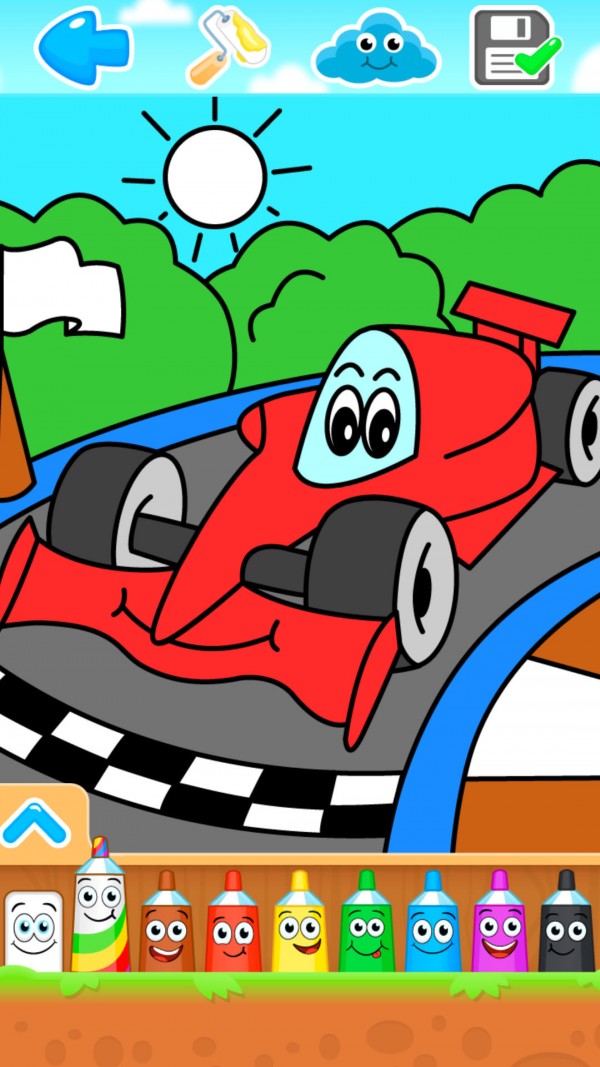Image resolution: width=600 pixels, height=1067 pixels.
Task: Expand the palette with the up chevron
Action: [x=36, y=824]
